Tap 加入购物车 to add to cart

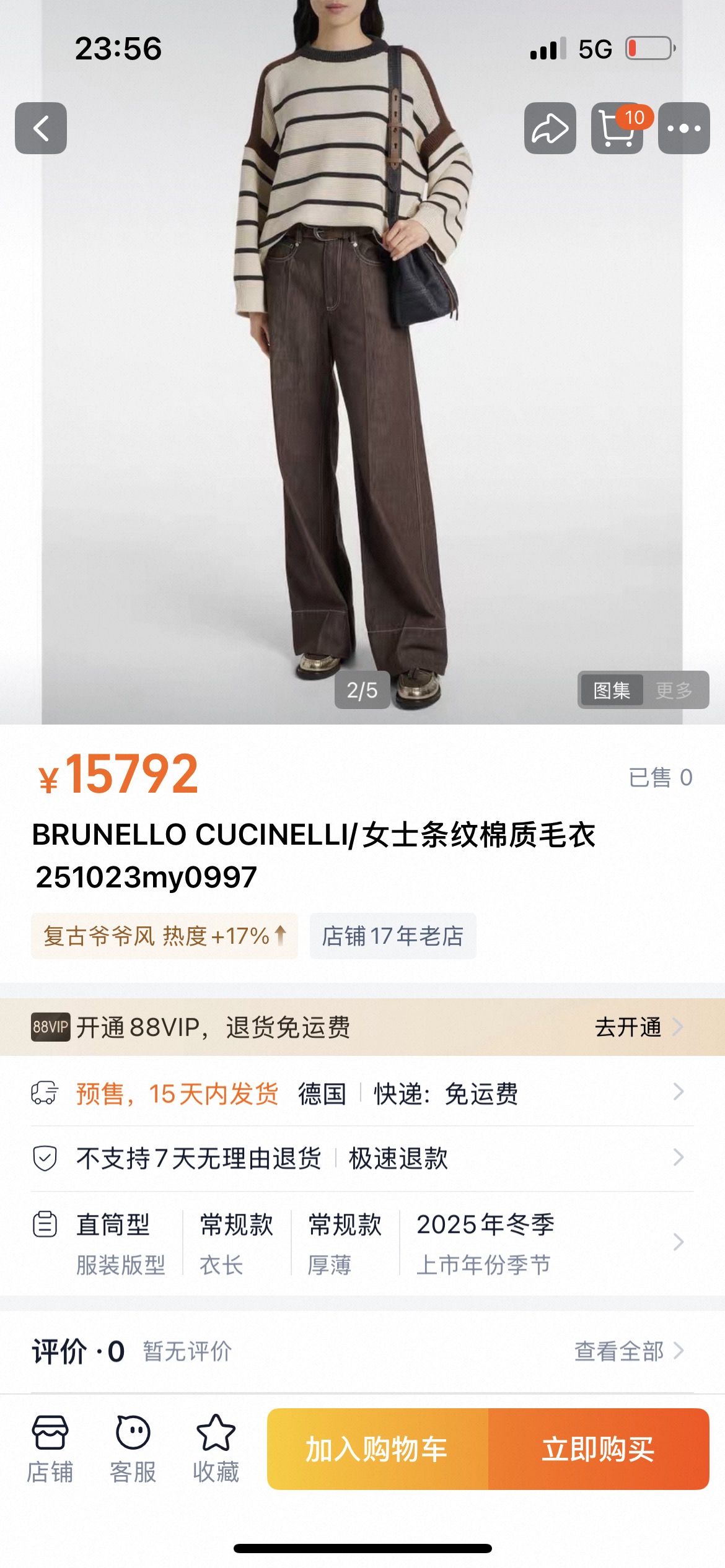[x=377, y=1449]
